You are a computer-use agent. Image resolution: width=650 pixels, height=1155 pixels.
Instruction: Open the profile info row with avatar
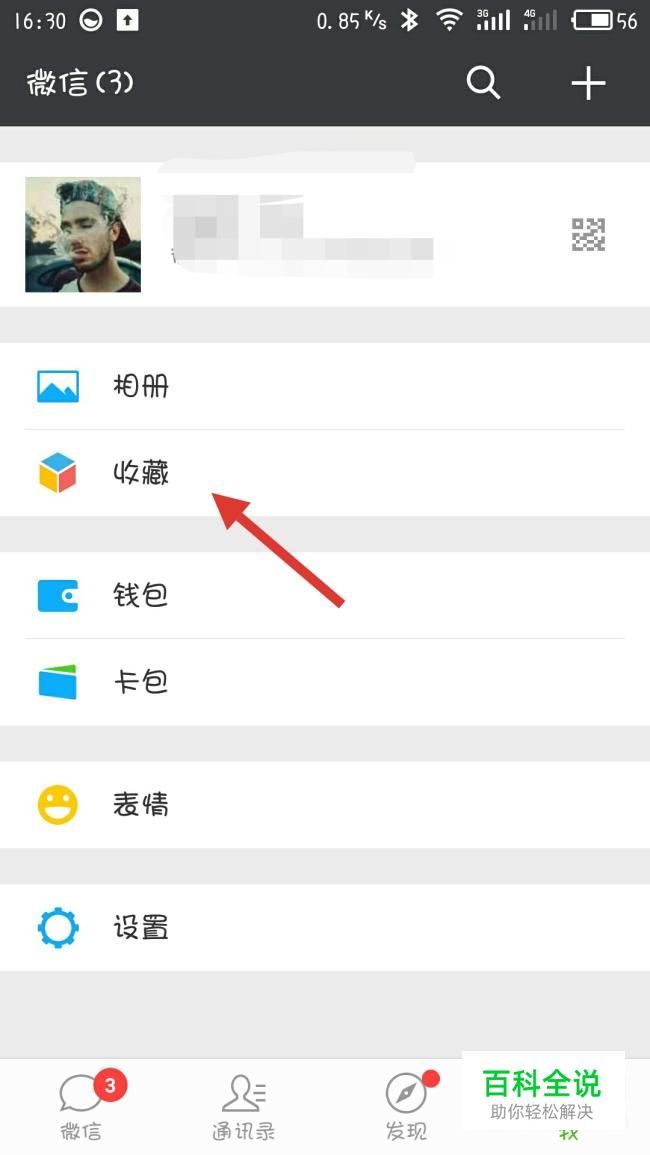point(325,235)
